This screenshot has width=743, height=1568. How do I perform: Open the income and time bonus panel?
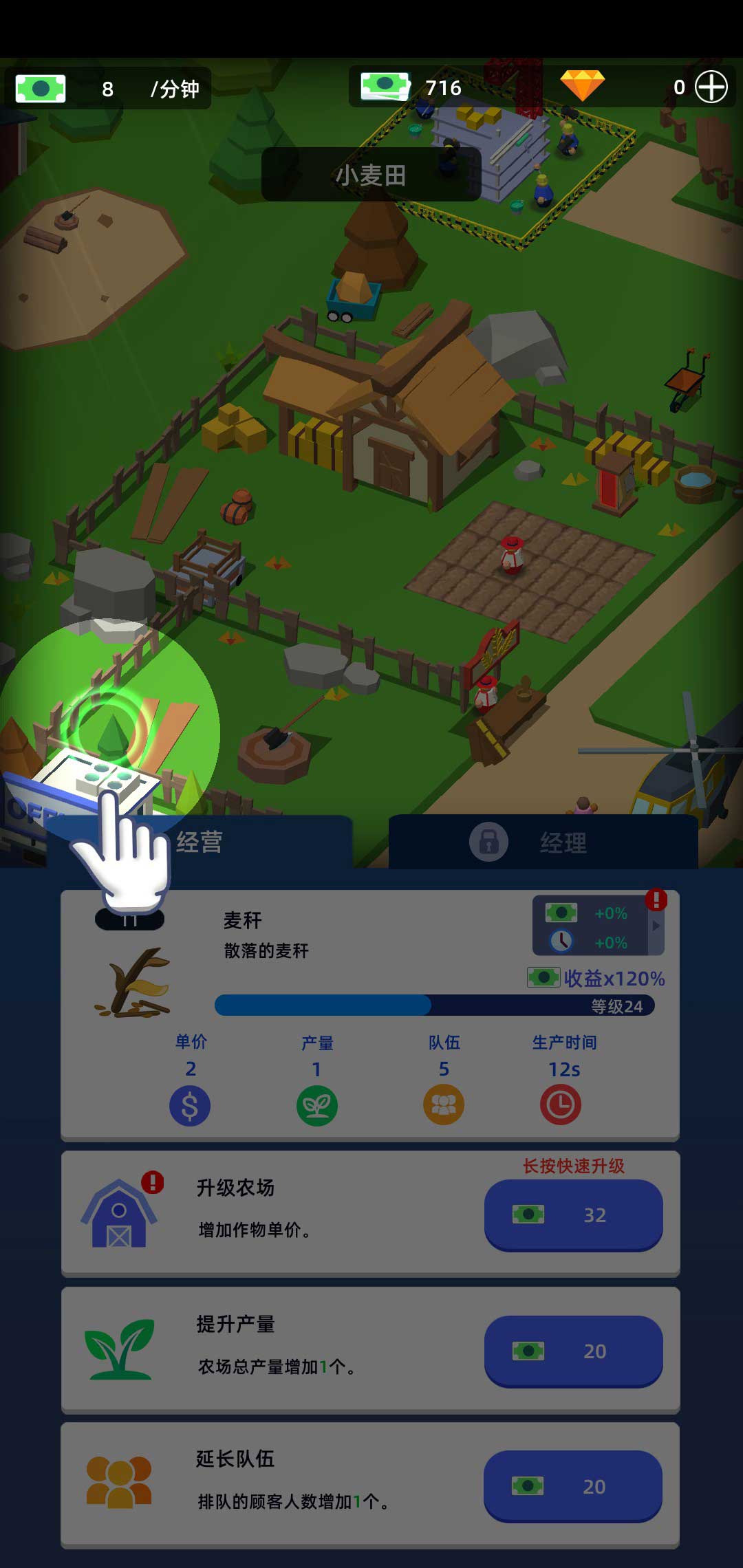coord(597,926)
